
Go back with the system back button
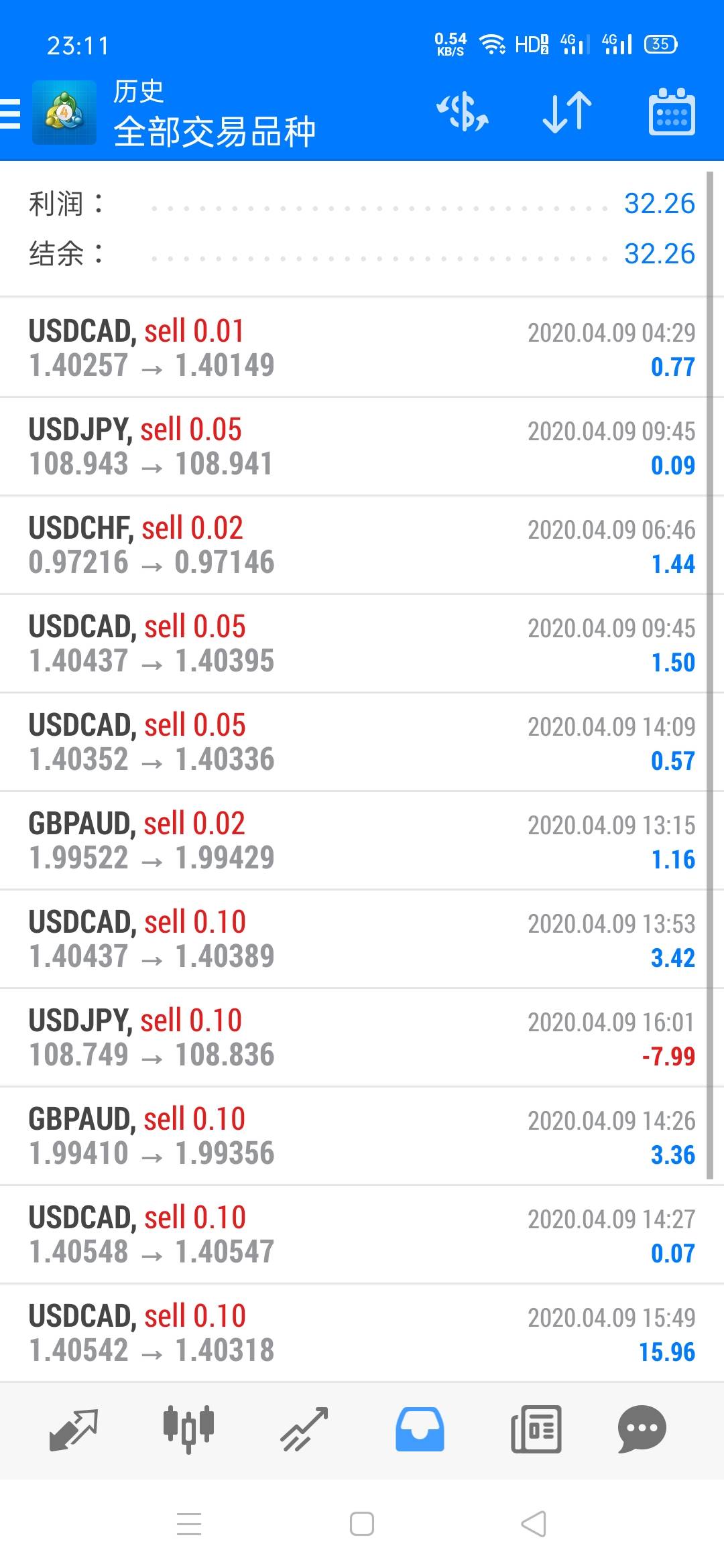click(x=534, y=1524)
